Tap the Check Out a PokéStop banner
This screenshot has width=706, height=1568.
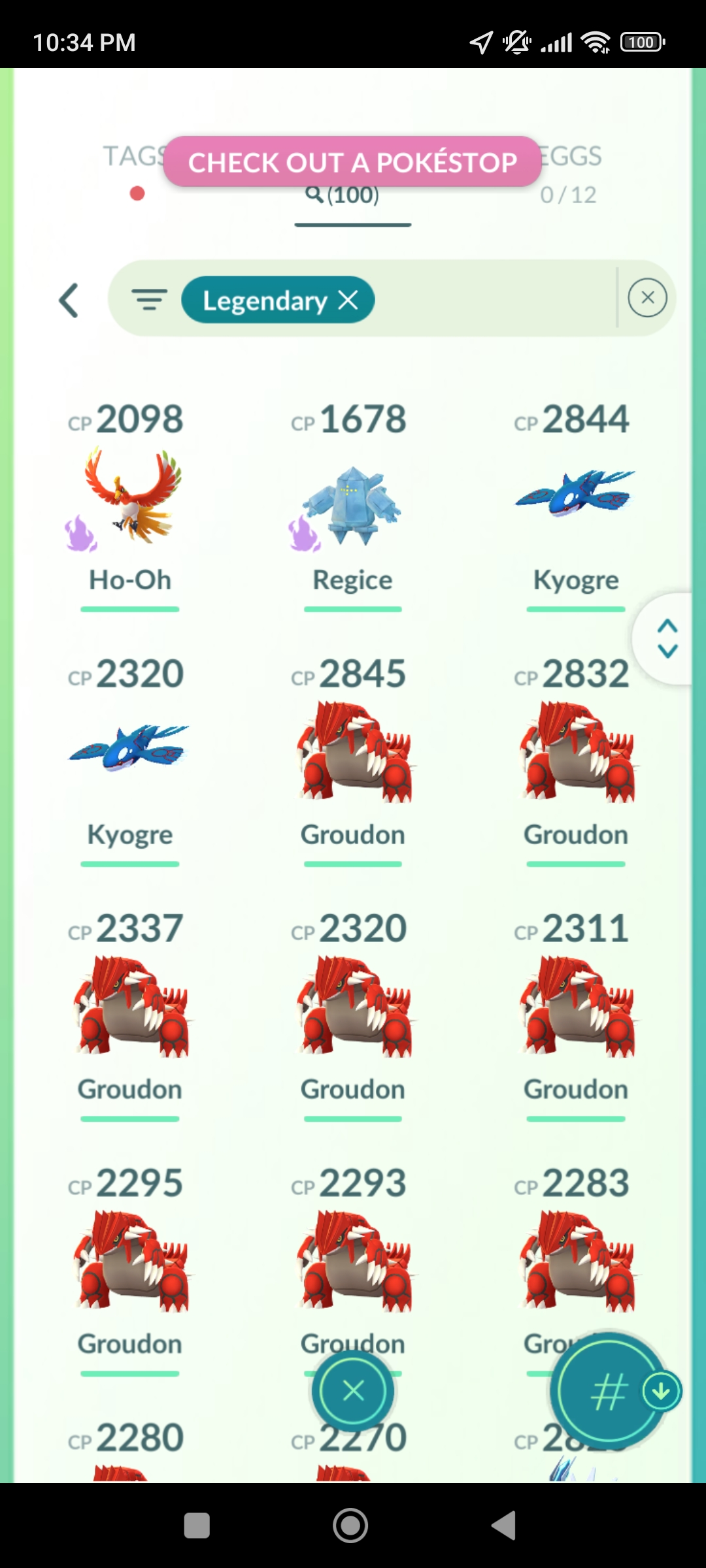(x=352, y=161)
